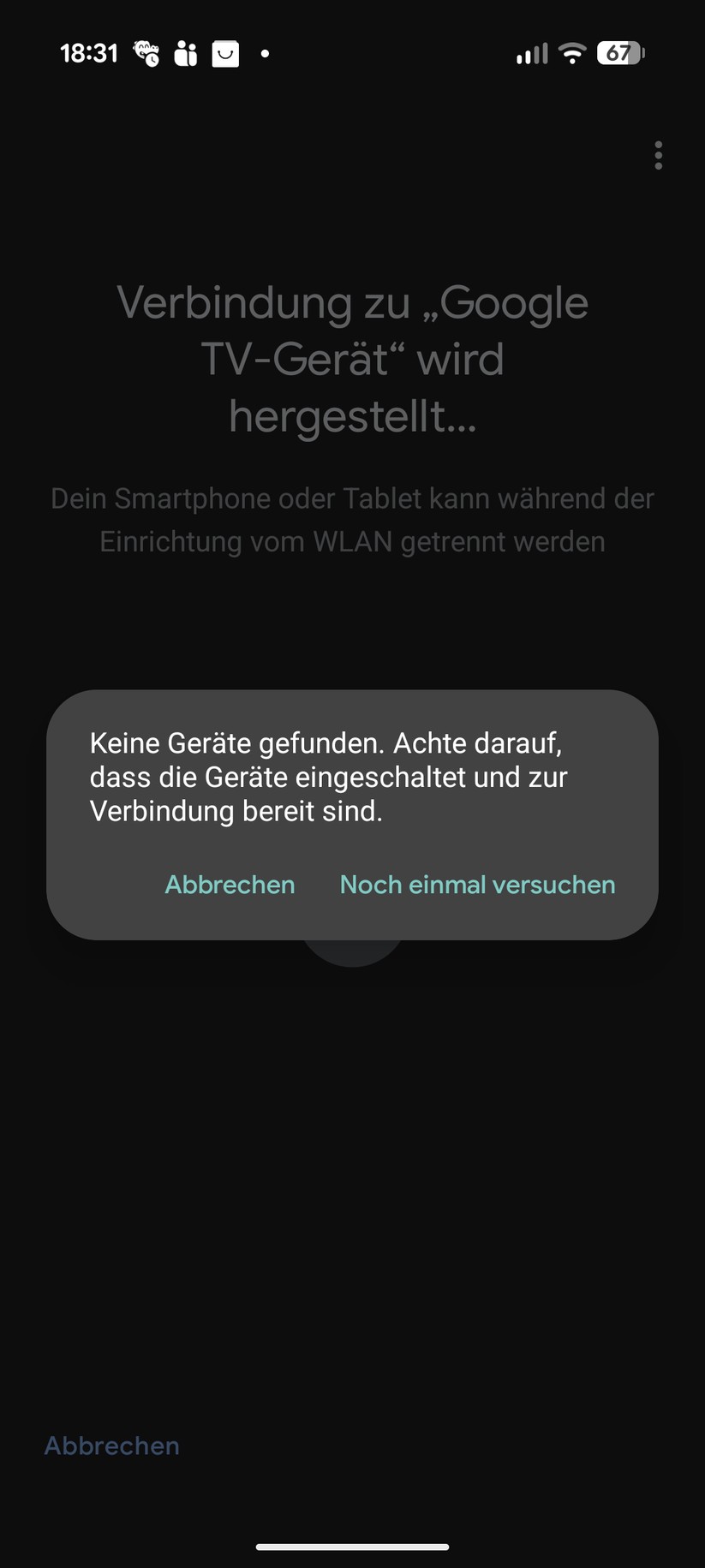Tap the Verbindung wird hergestellt heading
The image size is (705, 1568).
[x=353, y=360]
